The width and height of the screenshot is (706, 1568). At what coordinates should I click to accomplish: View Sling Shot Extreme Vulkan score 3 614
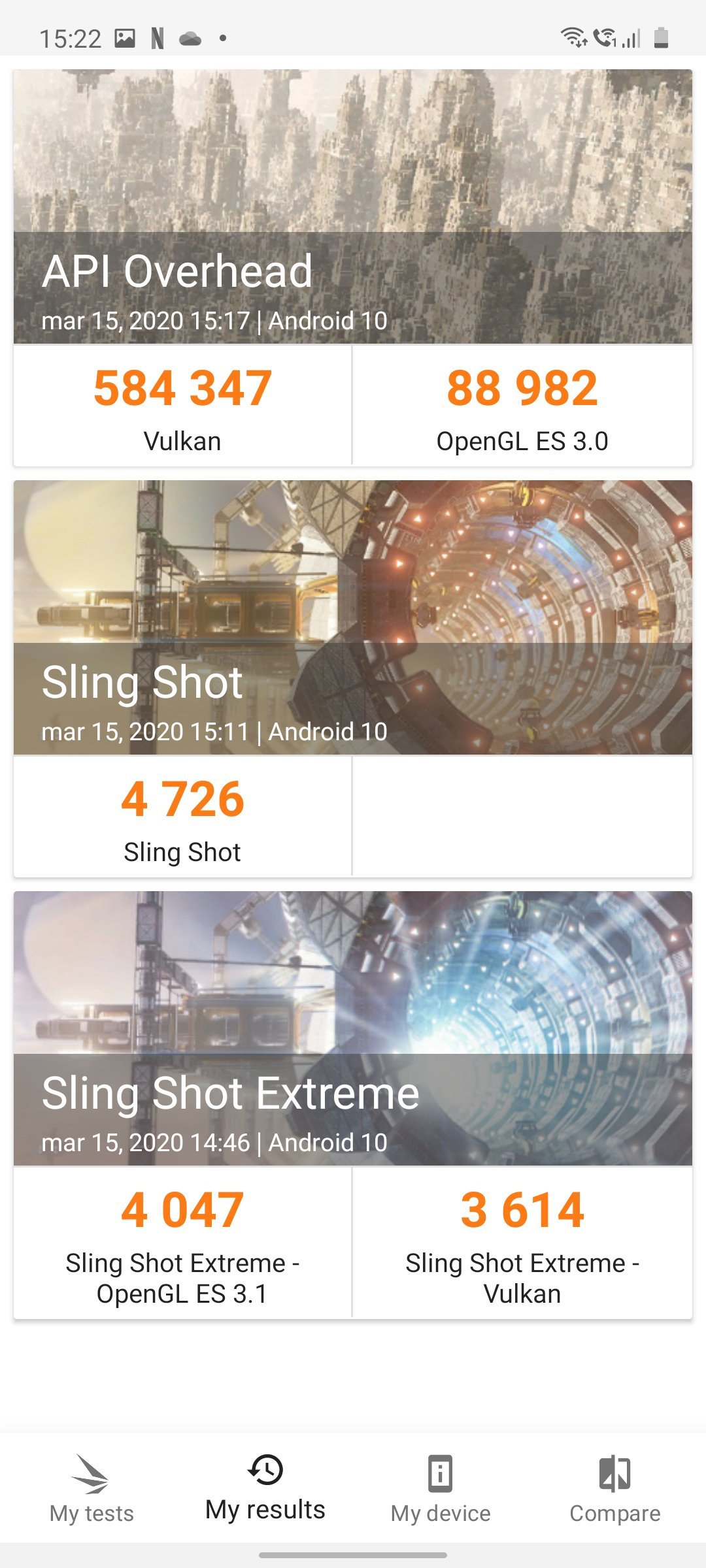[x=522, y=1243]
